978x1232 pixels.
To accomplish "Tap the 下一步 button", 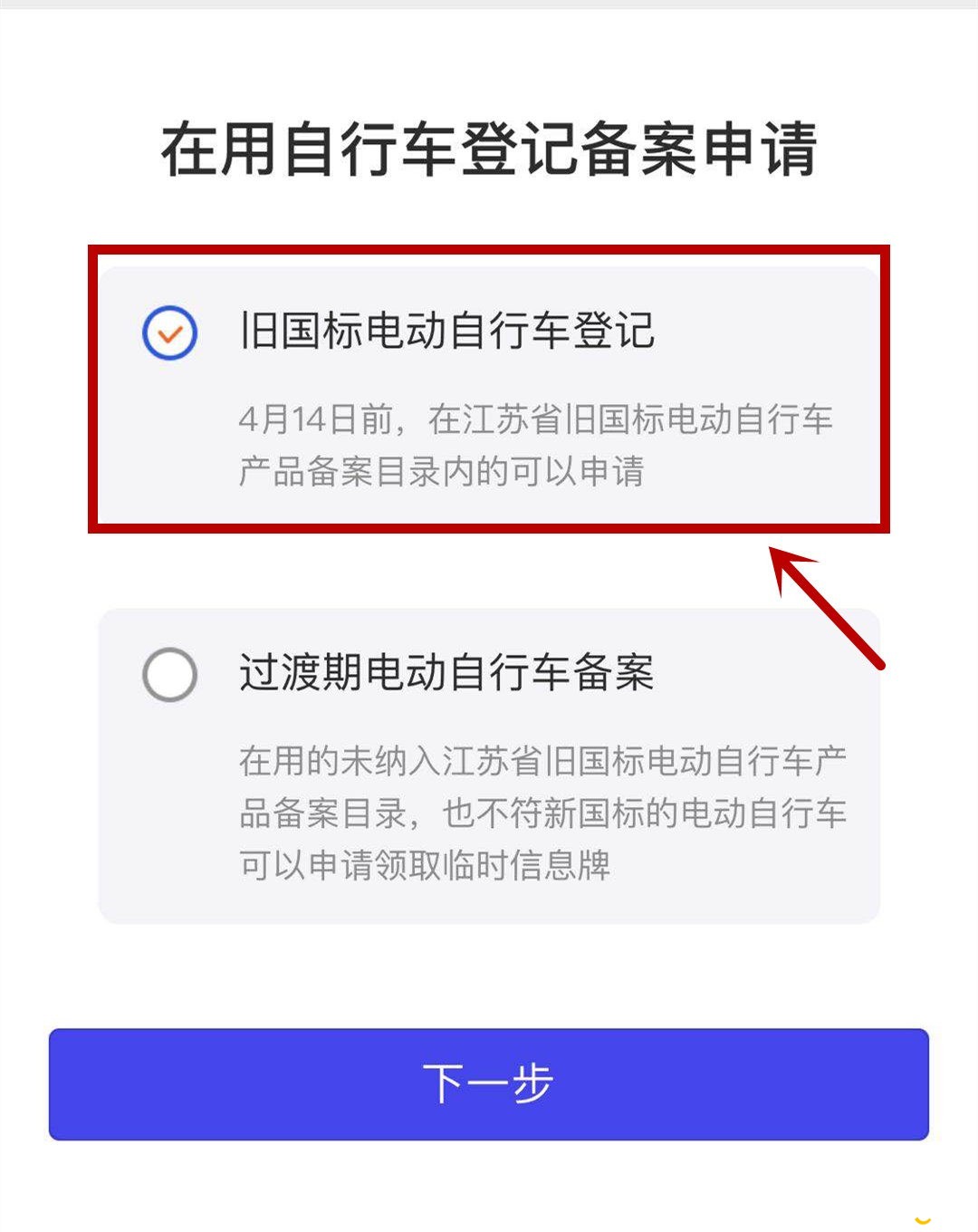I will pos(488,1083).
